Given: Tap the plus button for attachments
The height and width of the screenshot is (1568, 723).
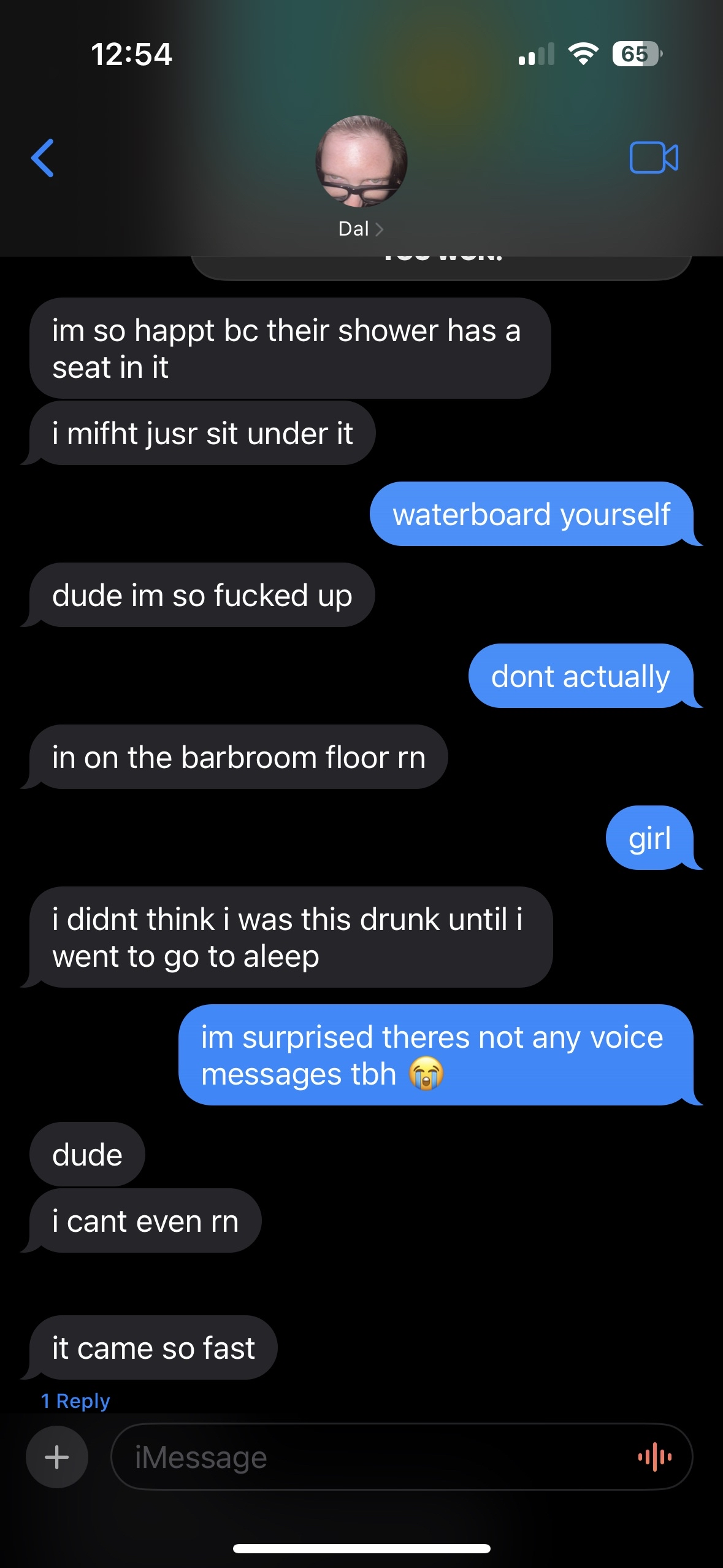Looking at the screenshot, I should (57, 1457).
